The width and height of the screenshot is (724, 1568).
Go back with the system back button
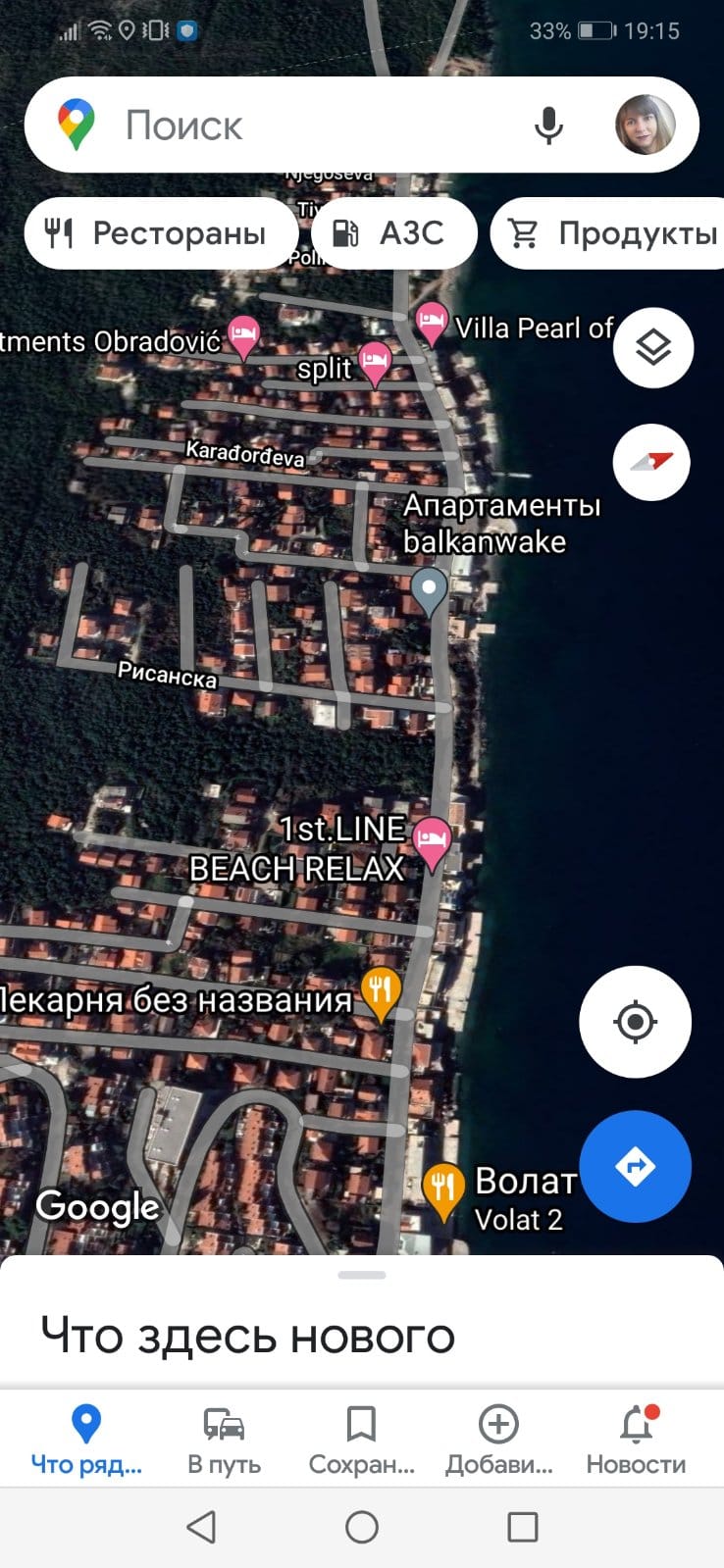point(201,1527)
